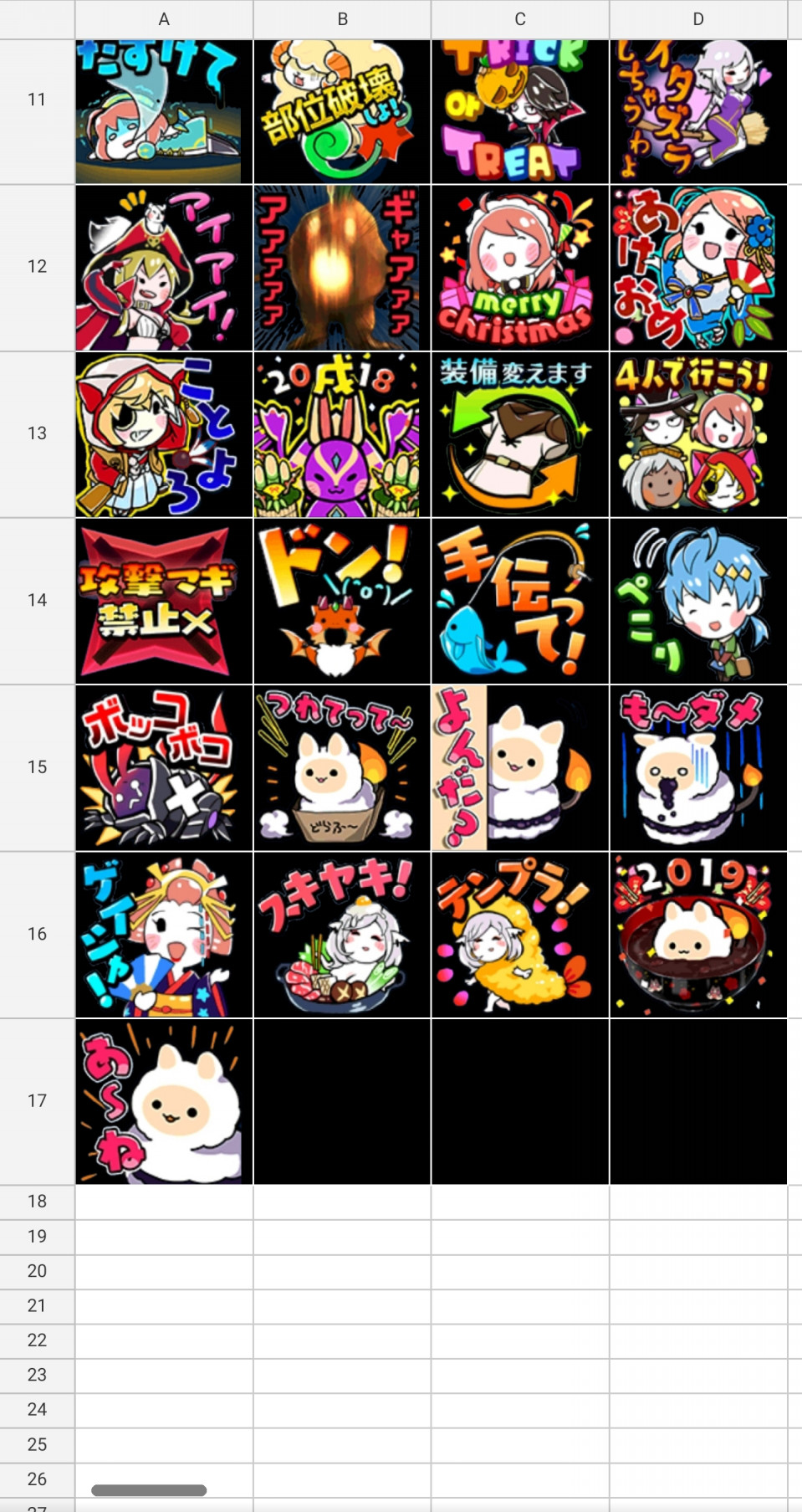Select the 2019 sticker cell
This screenshot has height=1512, width=802.
(698, 934)
